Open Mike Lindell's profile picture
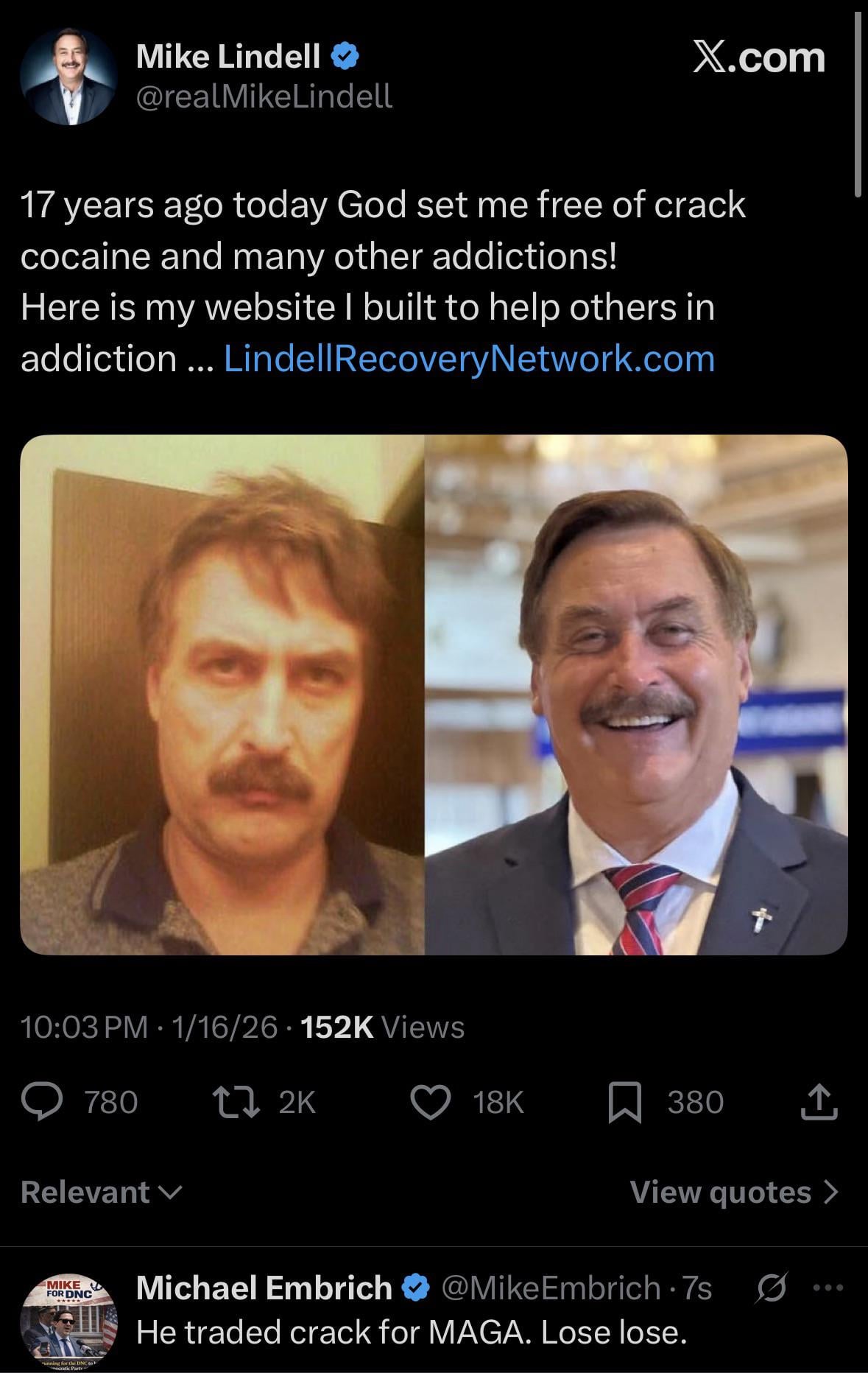Screen dimensions: 868x1373 click(68, 77)
